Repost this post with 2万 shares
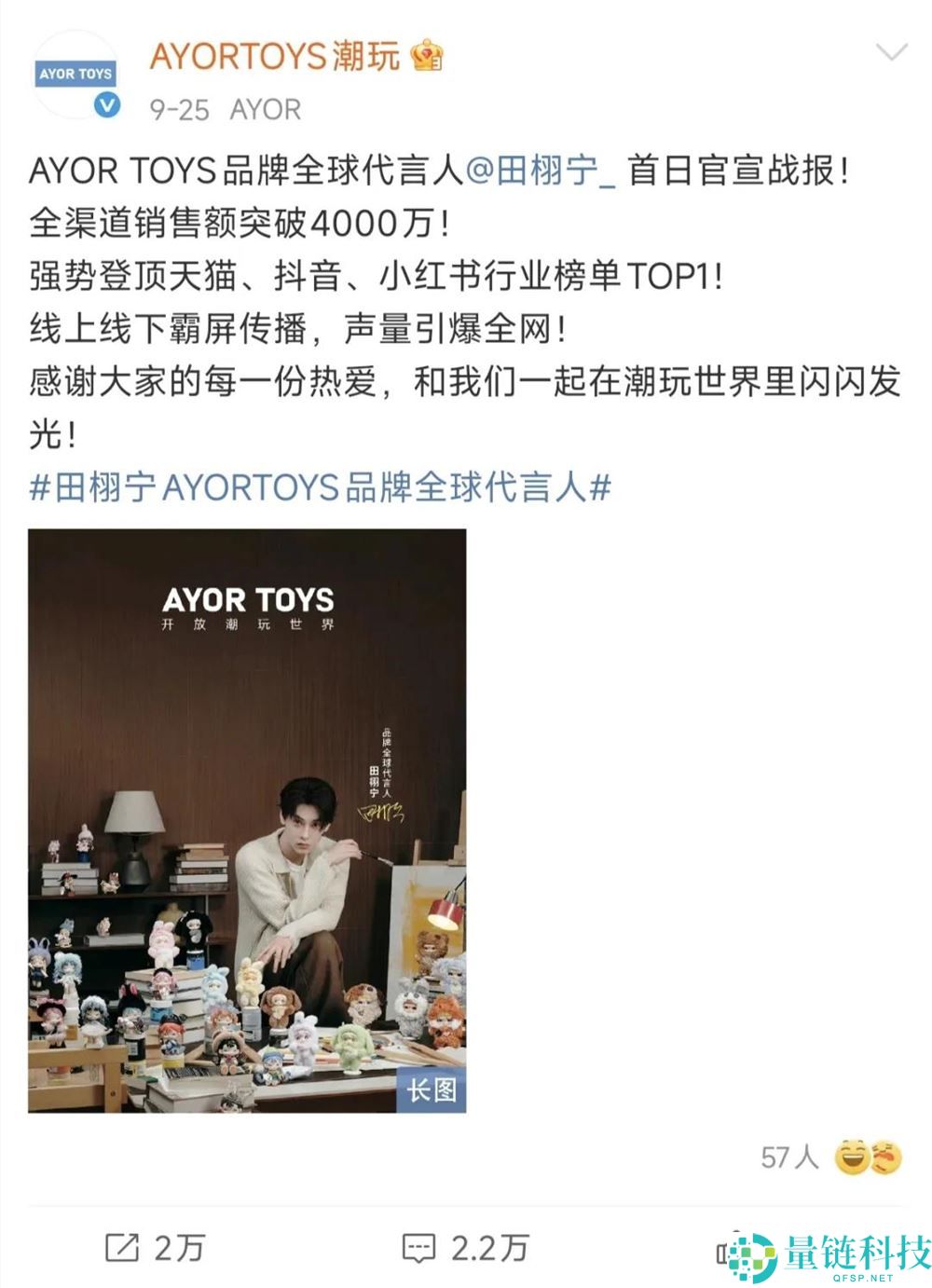 (155, 1247)
